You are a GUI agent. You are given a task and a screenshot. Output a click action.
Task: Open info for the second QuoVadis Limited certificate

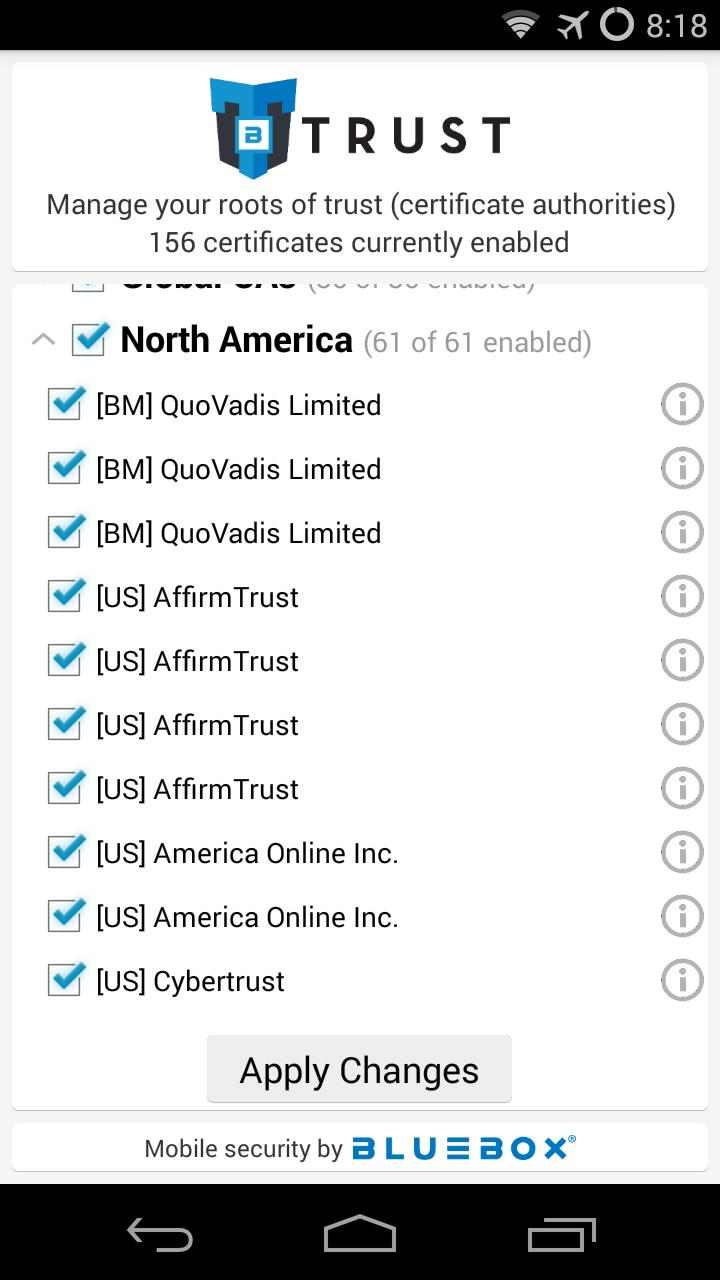(681, 468)
